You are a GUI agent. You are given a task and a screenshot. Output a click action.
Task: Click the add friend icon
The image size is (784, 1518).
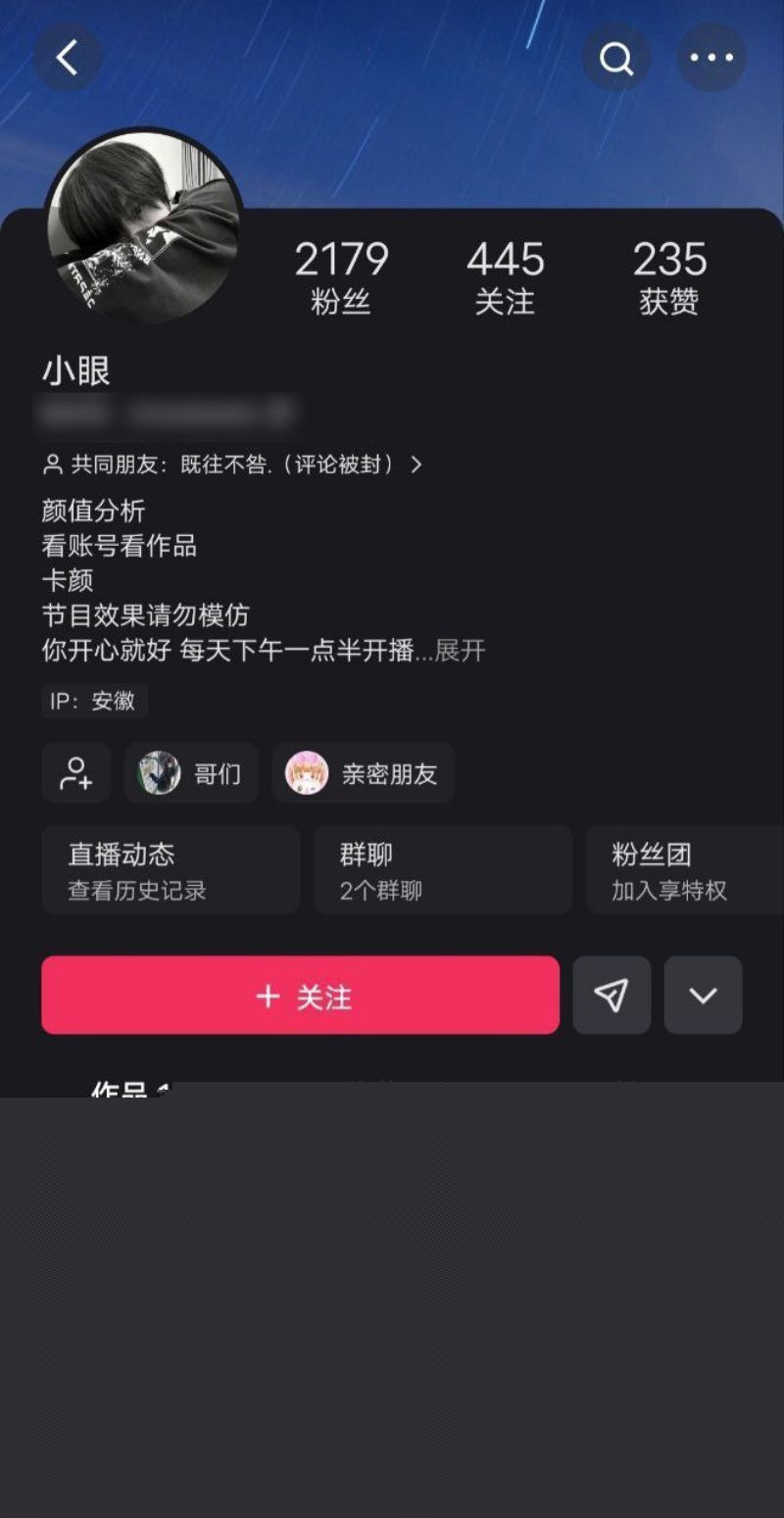75,772
